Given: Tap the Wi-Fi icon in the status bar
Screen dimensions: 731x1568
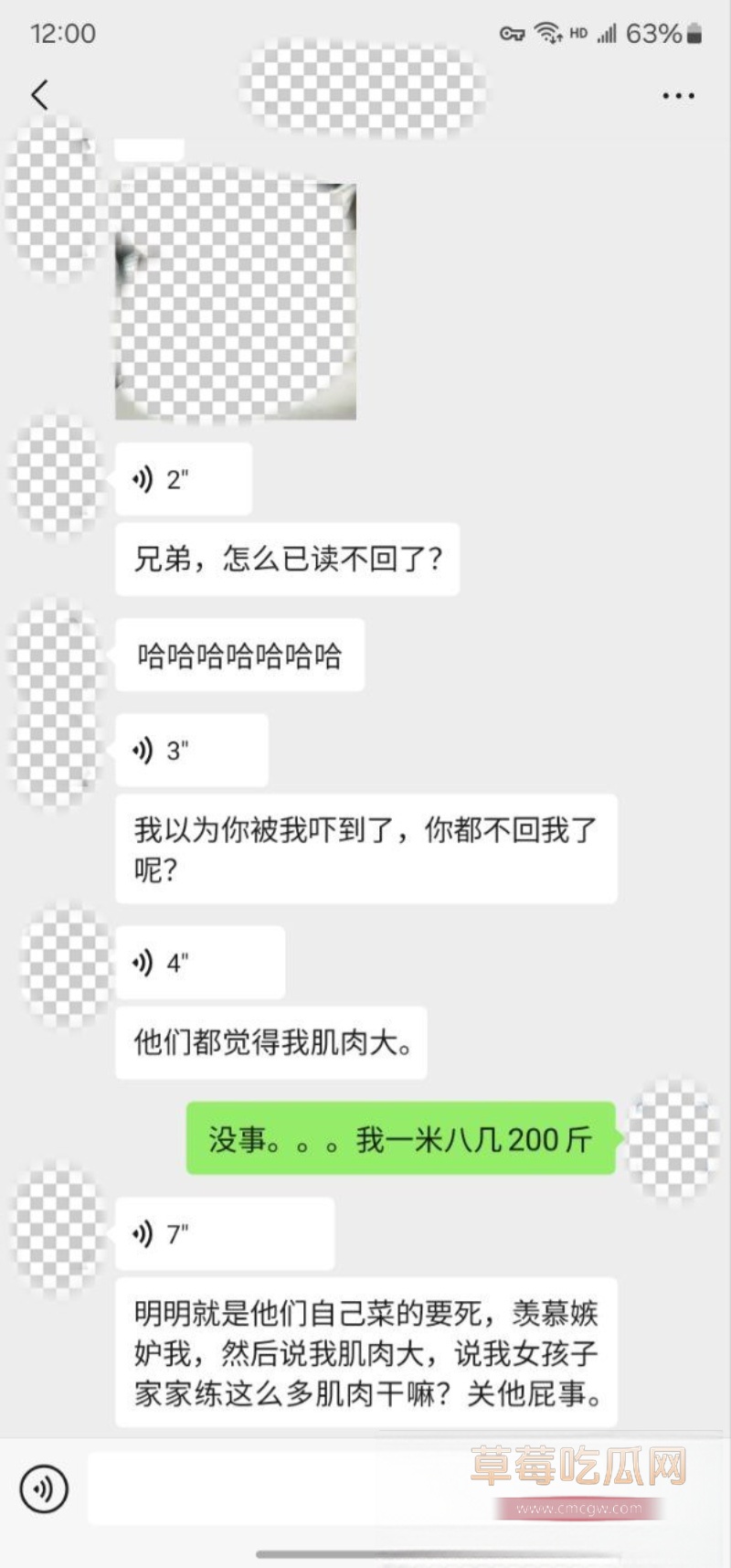Looking at the screenshot, I should (x=547, y=31).
